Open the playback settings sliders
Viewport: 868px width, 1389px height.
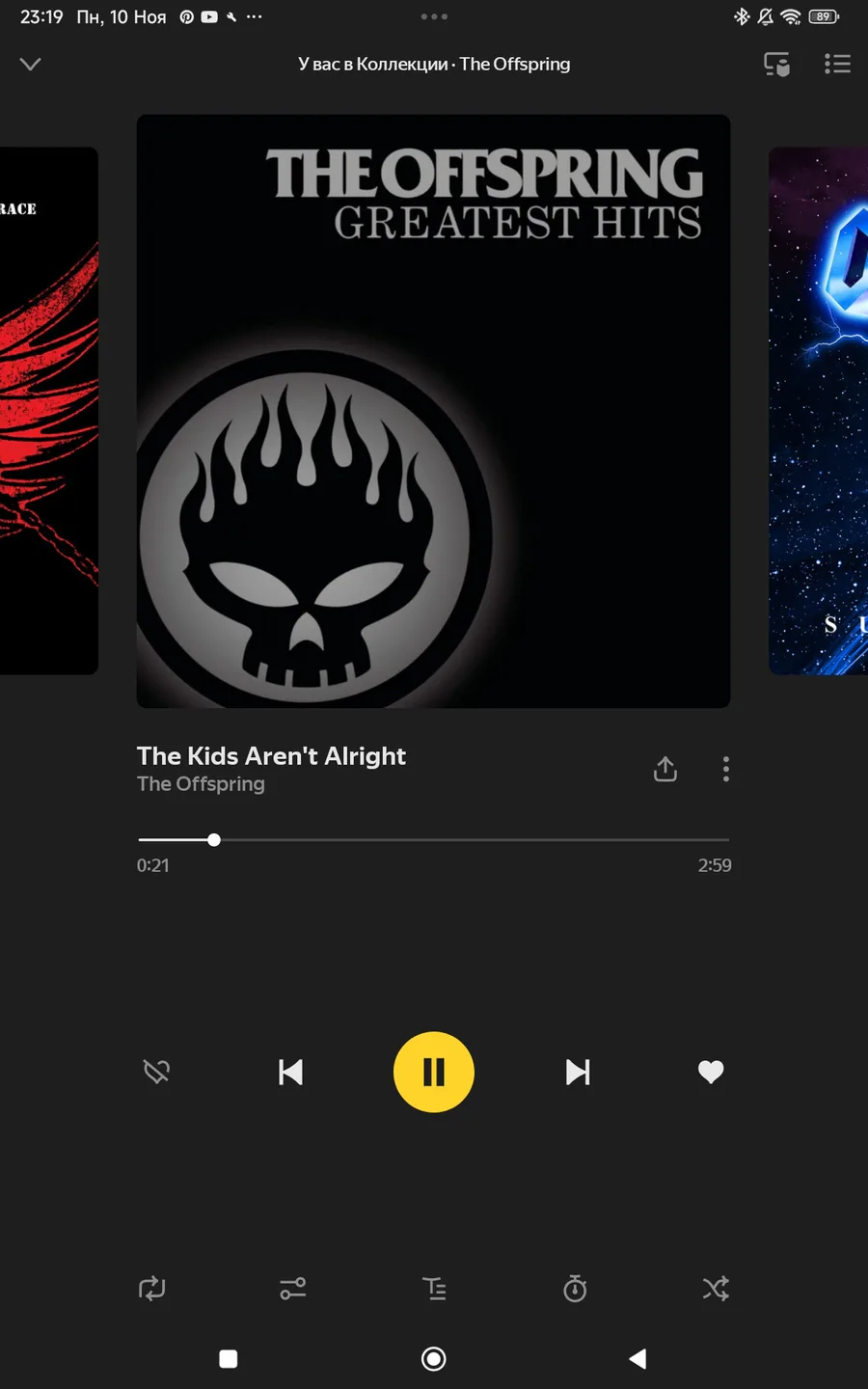(293, 1289)
